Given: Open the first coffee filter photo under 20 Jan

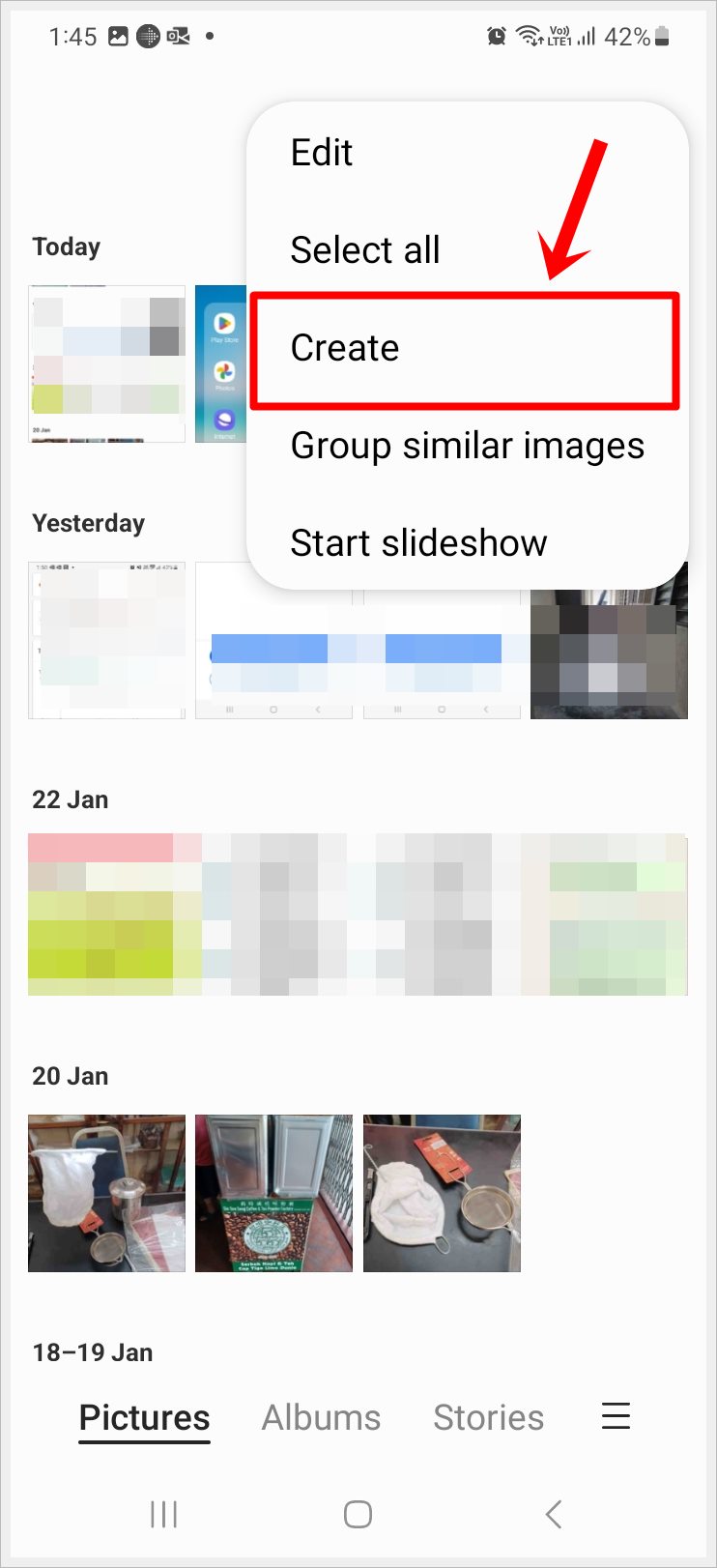Looking at the screenshot, I should 106,1193.
